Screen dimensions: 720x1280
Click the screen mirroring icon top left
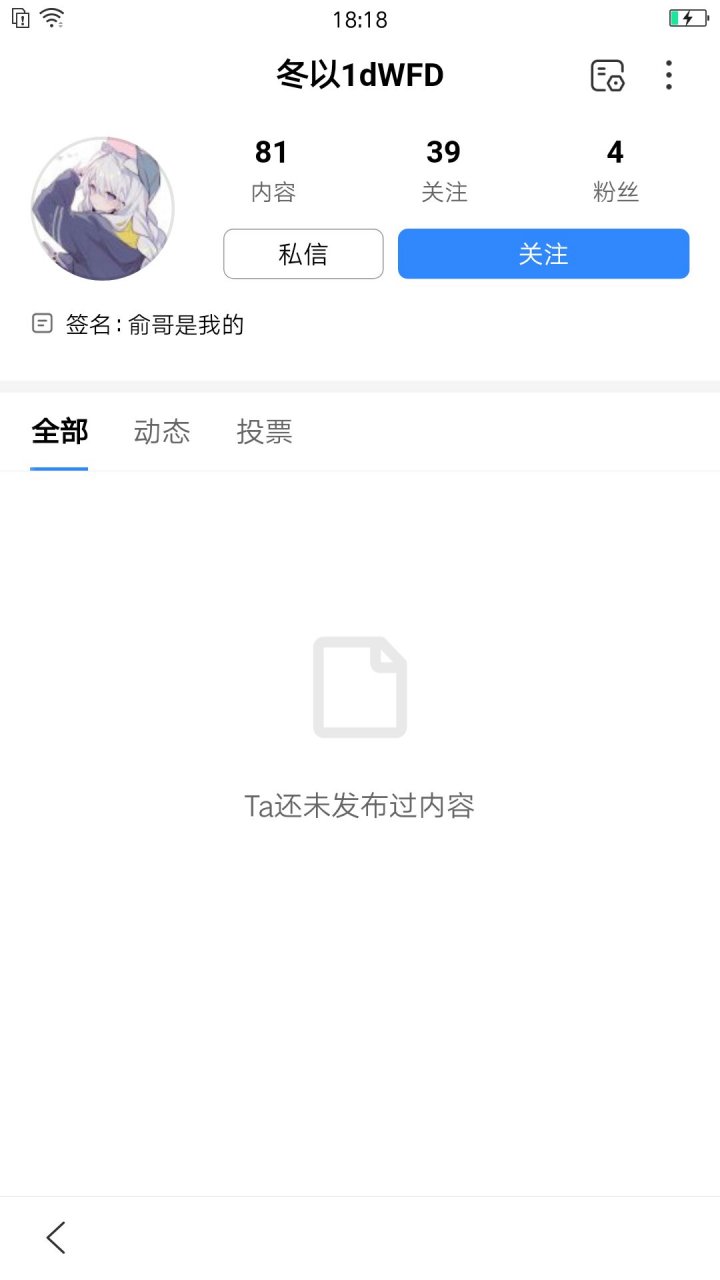(x=18, y=17)
